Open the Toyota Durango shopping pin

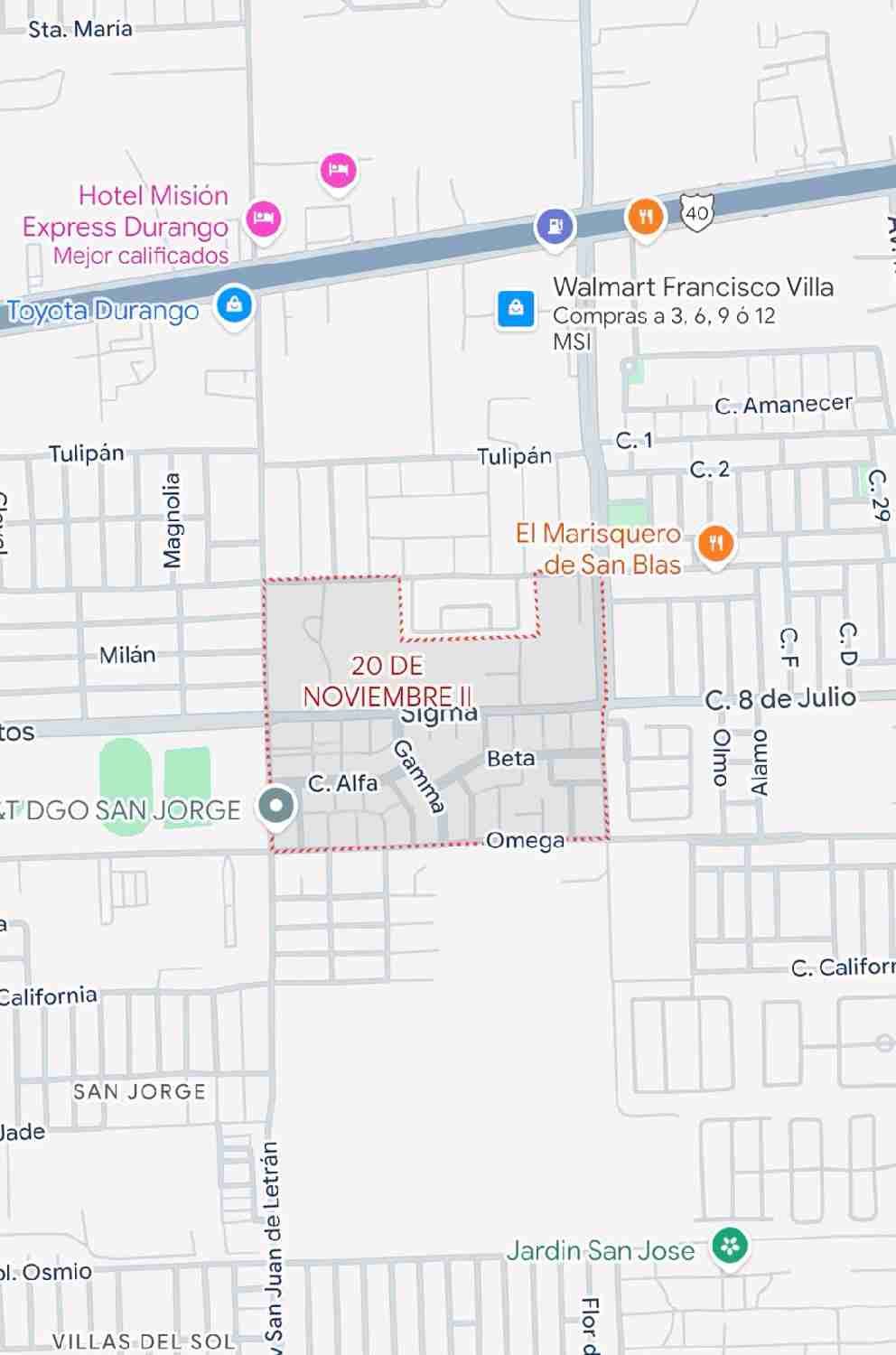point(235,306)
